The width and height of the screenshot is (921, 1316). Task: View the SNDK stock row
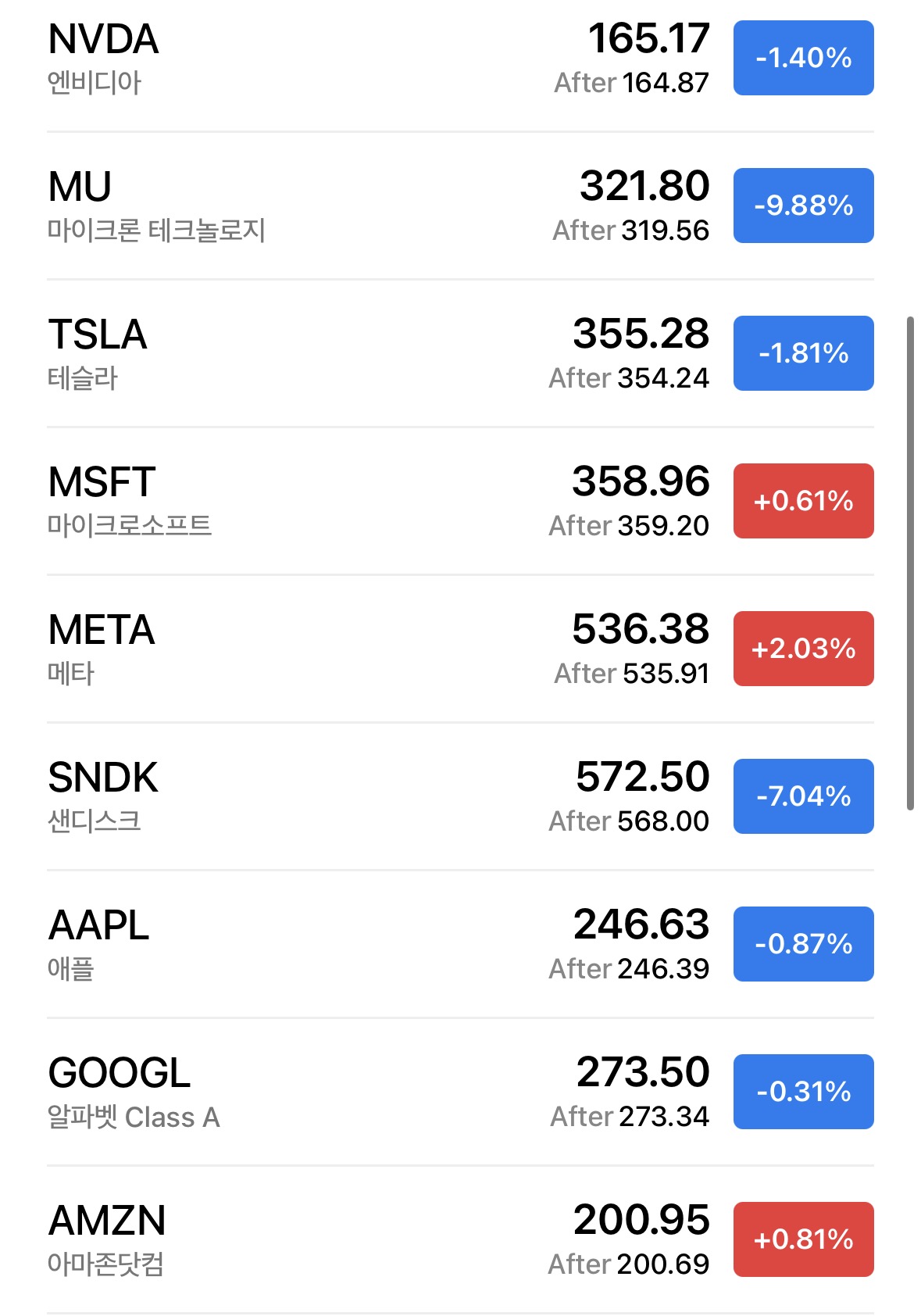pyautogui.click(x=103, y=797)
